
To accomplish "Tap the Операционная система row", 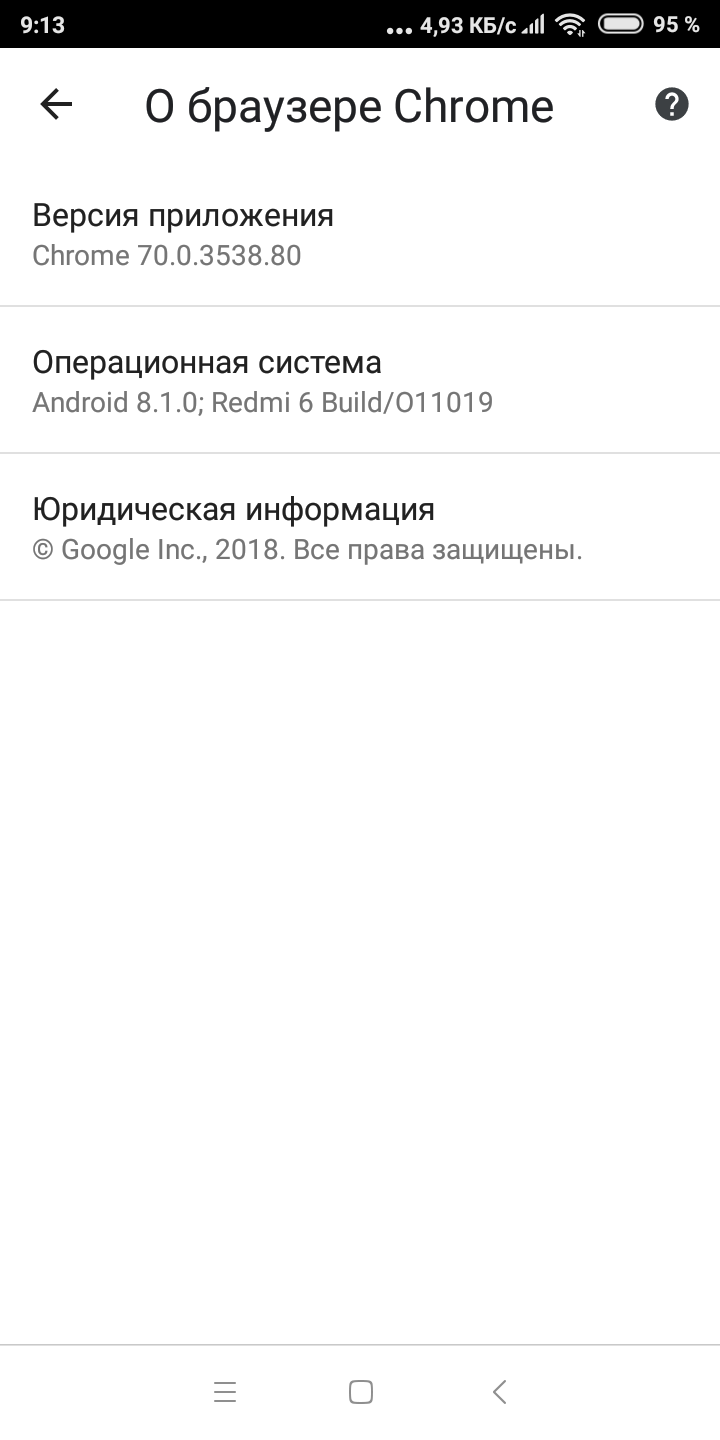I will 360,381.
